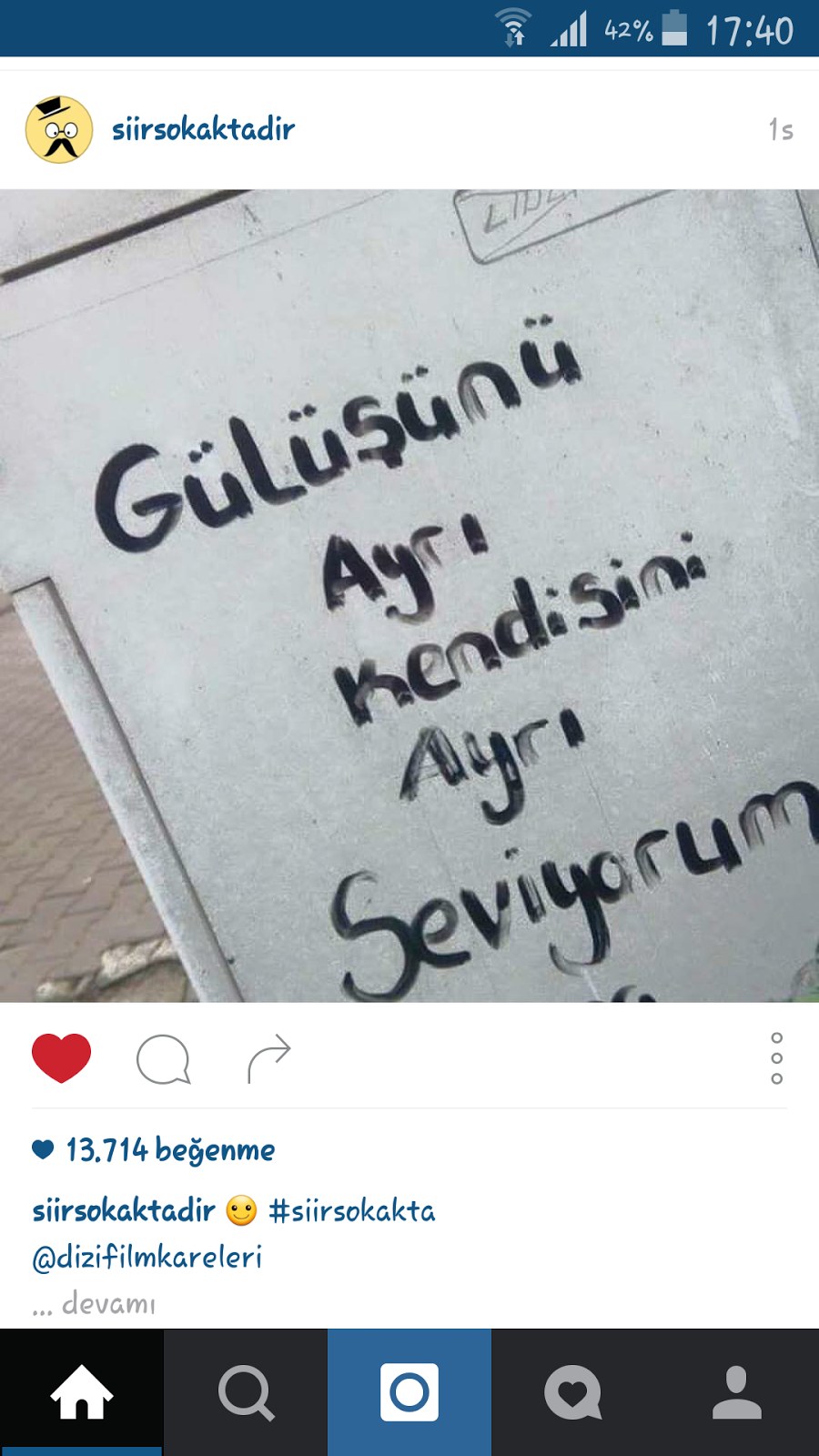Image resolution: width=819 pixels, height=1456 pixels.
Task: Open siirsokaktadir profile picture
Action: (59, 130)
